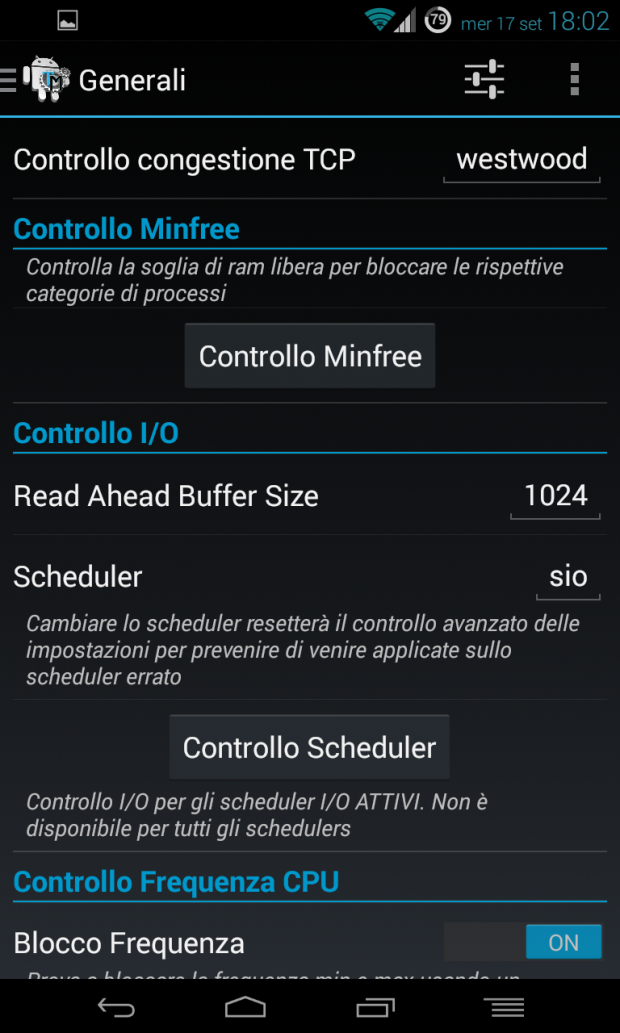Return to the home screen

(245, 1007)
